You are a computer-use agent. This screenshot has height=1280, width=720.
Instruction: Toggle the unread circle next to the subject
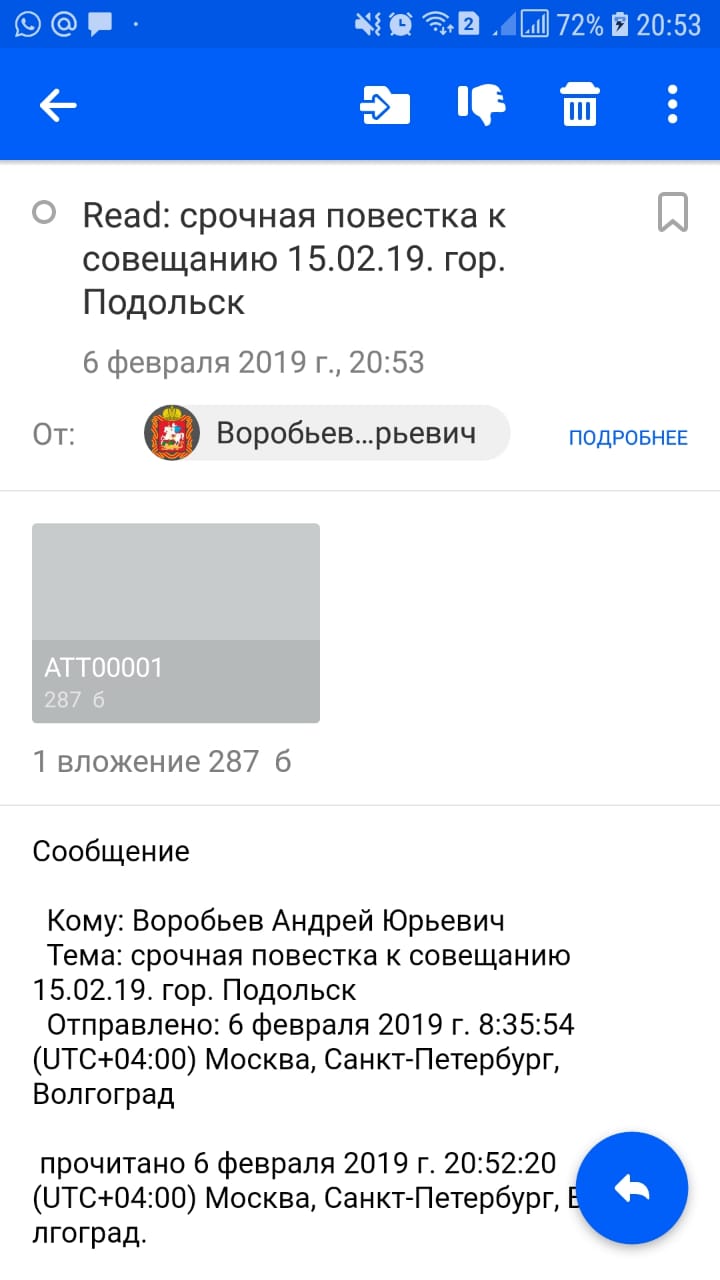point(44,213)
